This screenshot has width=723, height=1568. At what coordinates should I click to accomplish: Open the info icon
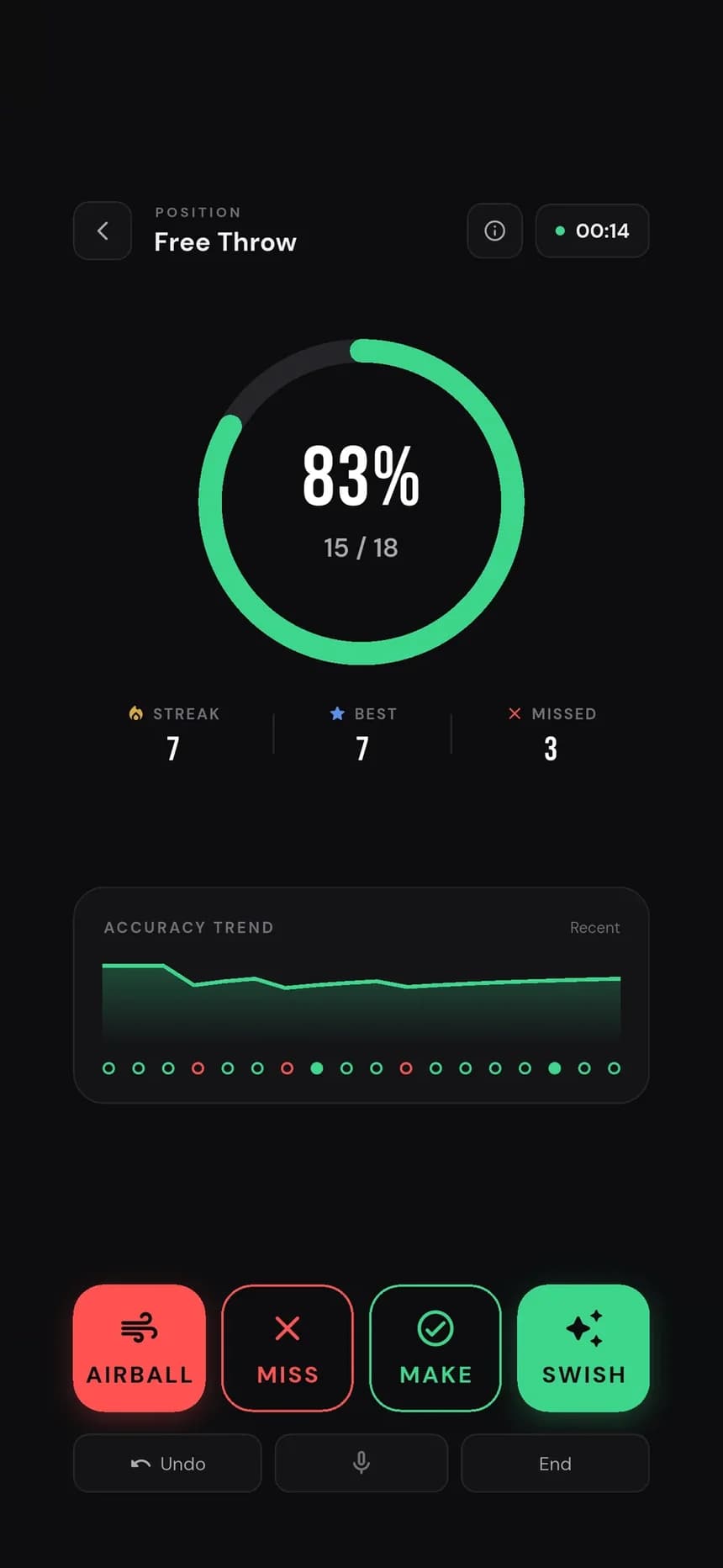coord(495,230)
